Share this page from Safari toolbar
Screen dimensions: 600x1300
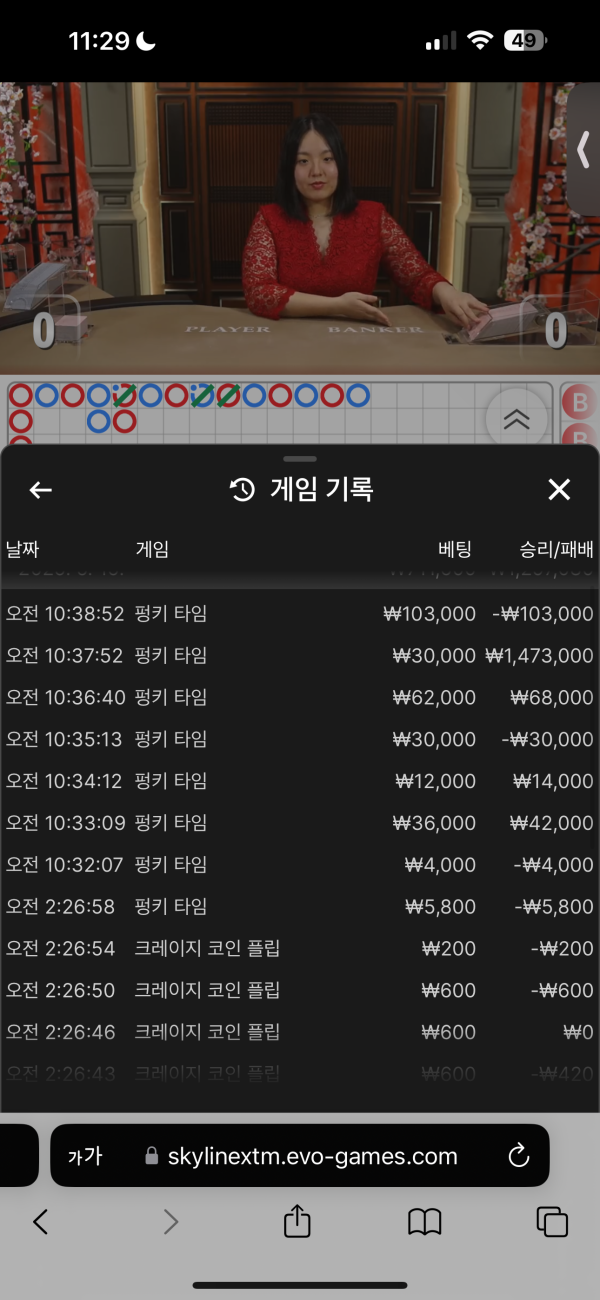[x=297, y=1221]
